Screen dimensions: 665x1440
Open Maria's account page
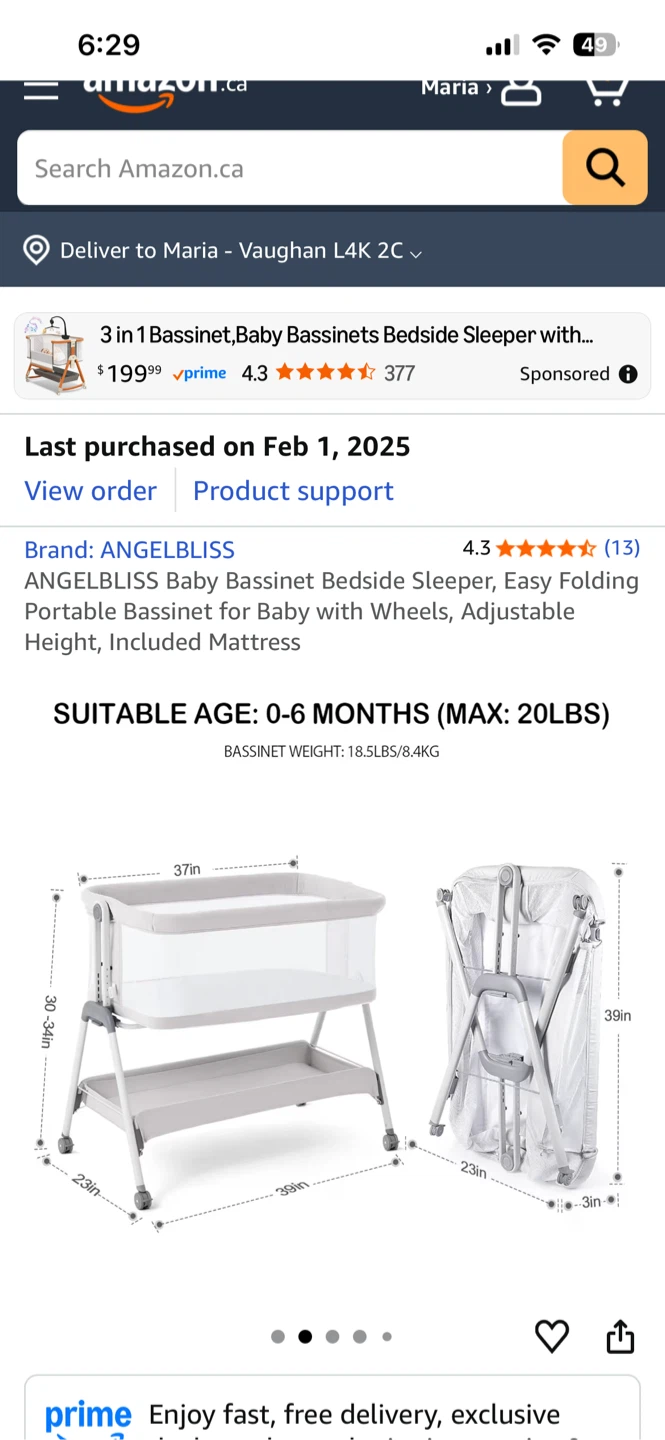tap(481, 89)
